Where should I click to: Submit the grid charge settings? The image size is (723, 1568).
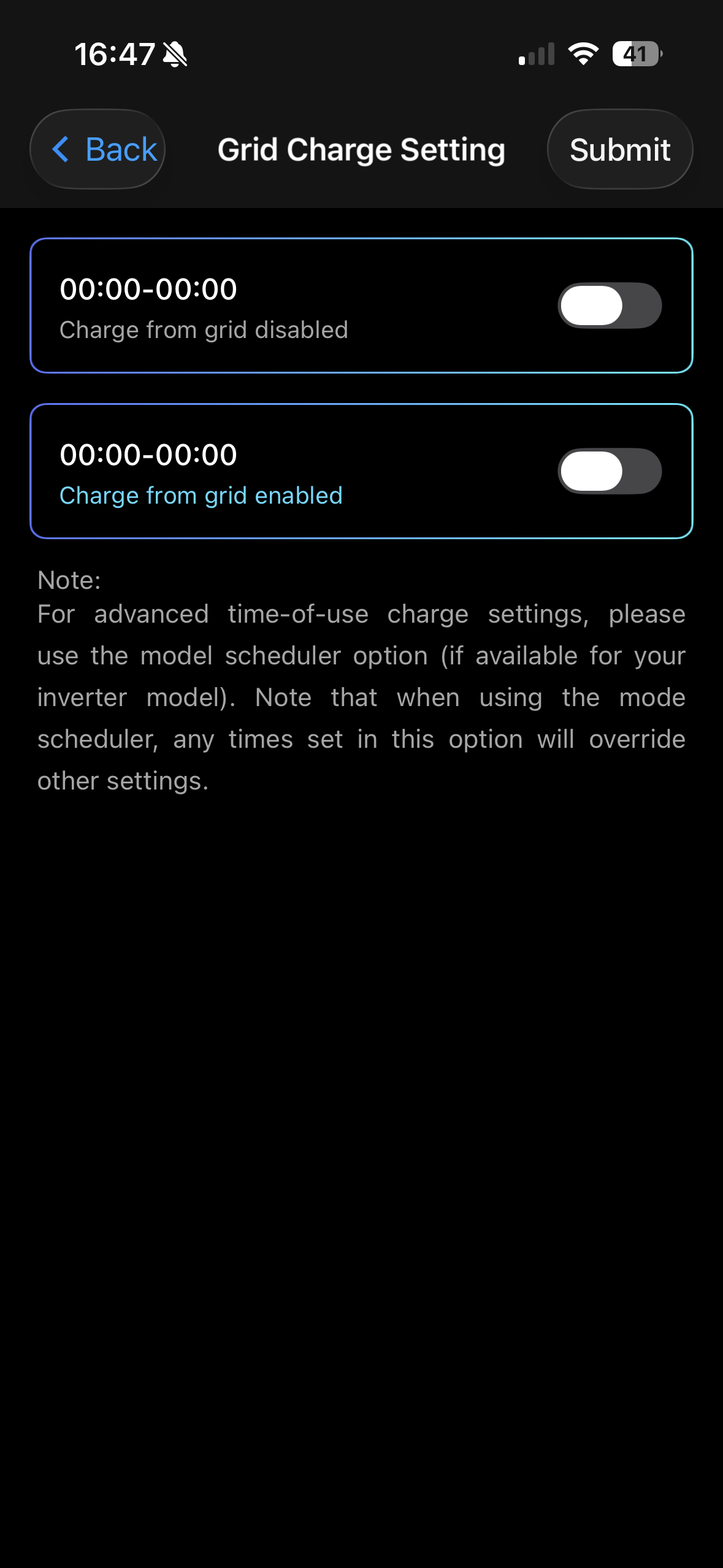(619, 150)
